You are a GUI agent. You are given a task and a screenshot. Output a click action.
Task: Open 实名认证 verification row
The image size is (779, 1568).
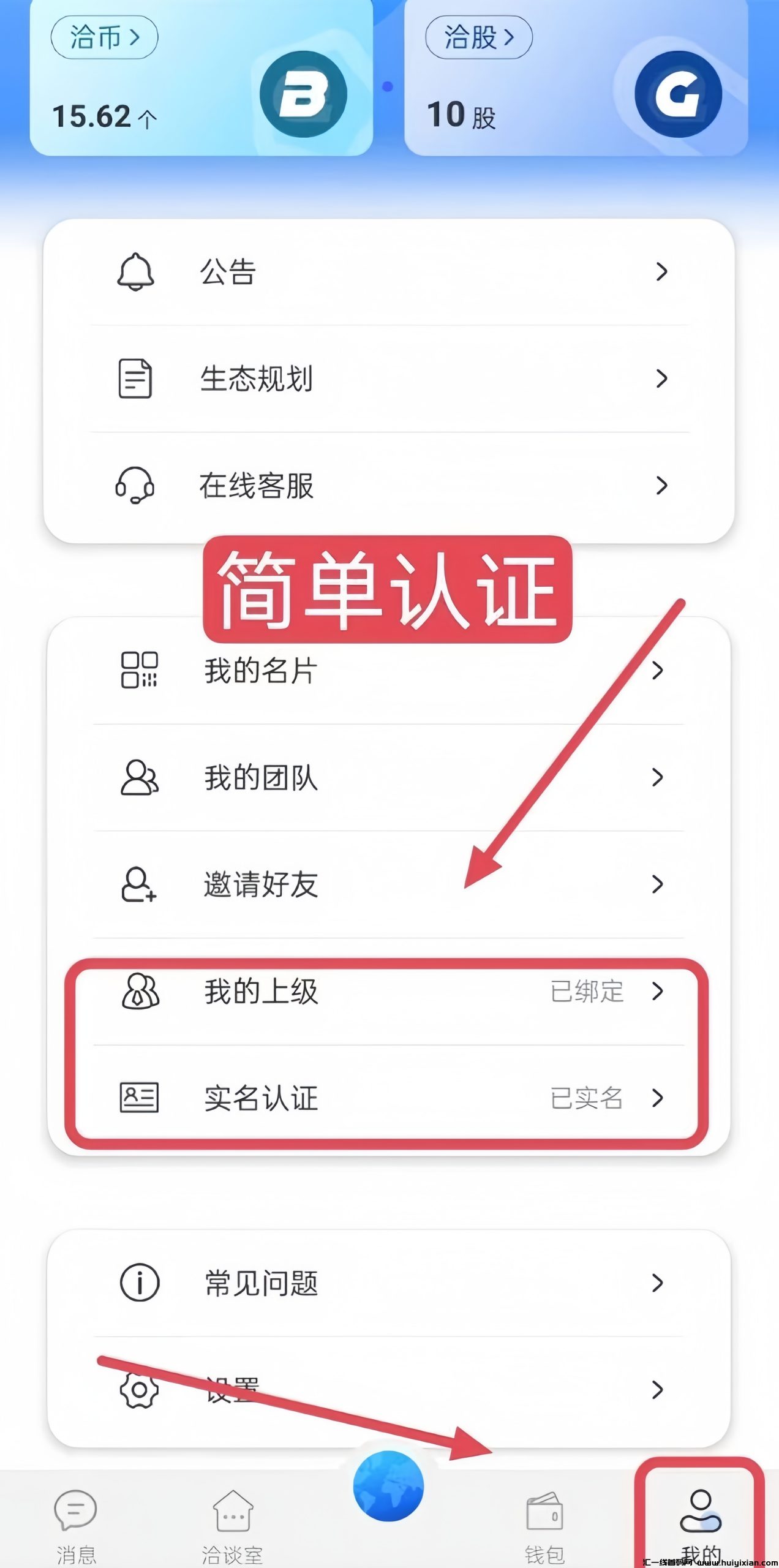pyautogui.click(x=389, y=1098)
